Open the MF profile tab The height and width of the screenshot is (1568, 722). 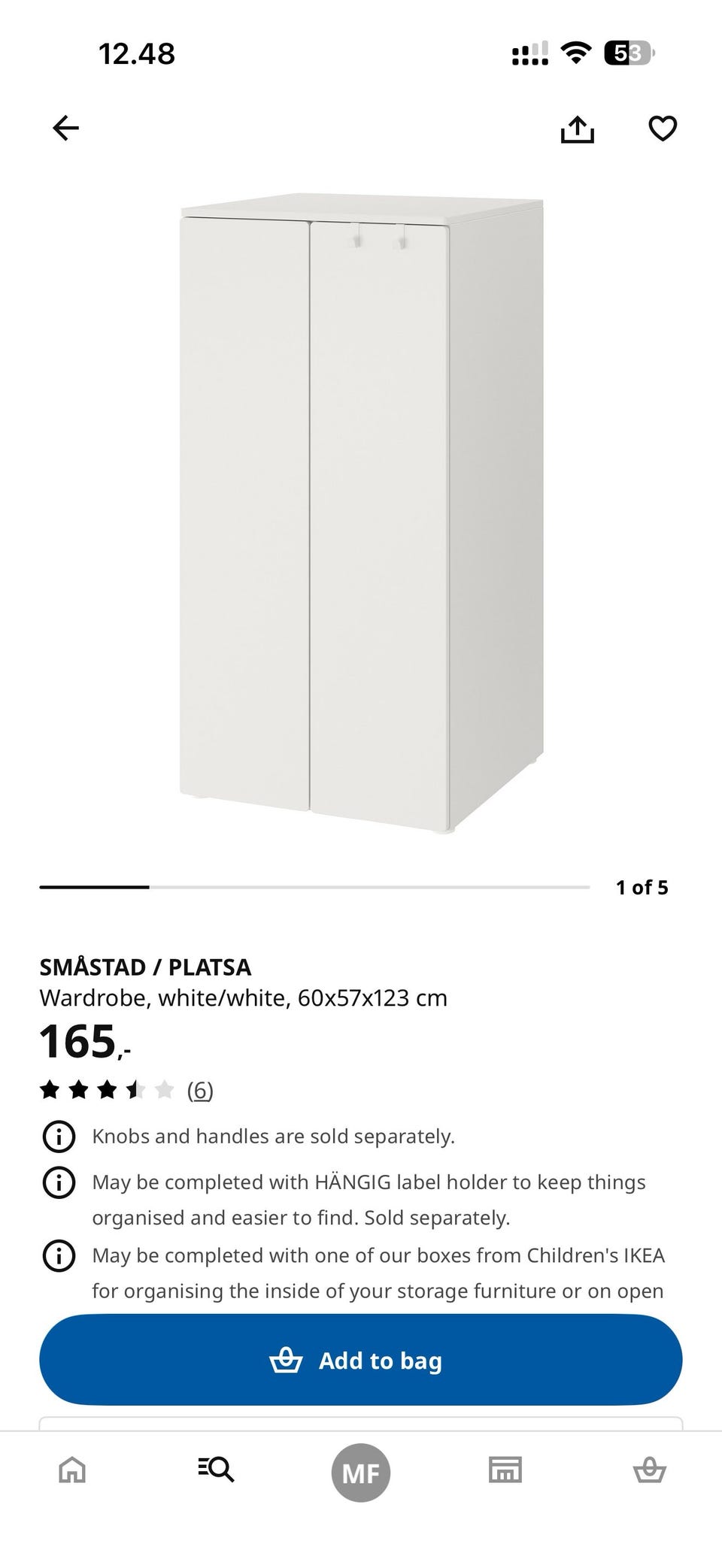coord(361,1473)
